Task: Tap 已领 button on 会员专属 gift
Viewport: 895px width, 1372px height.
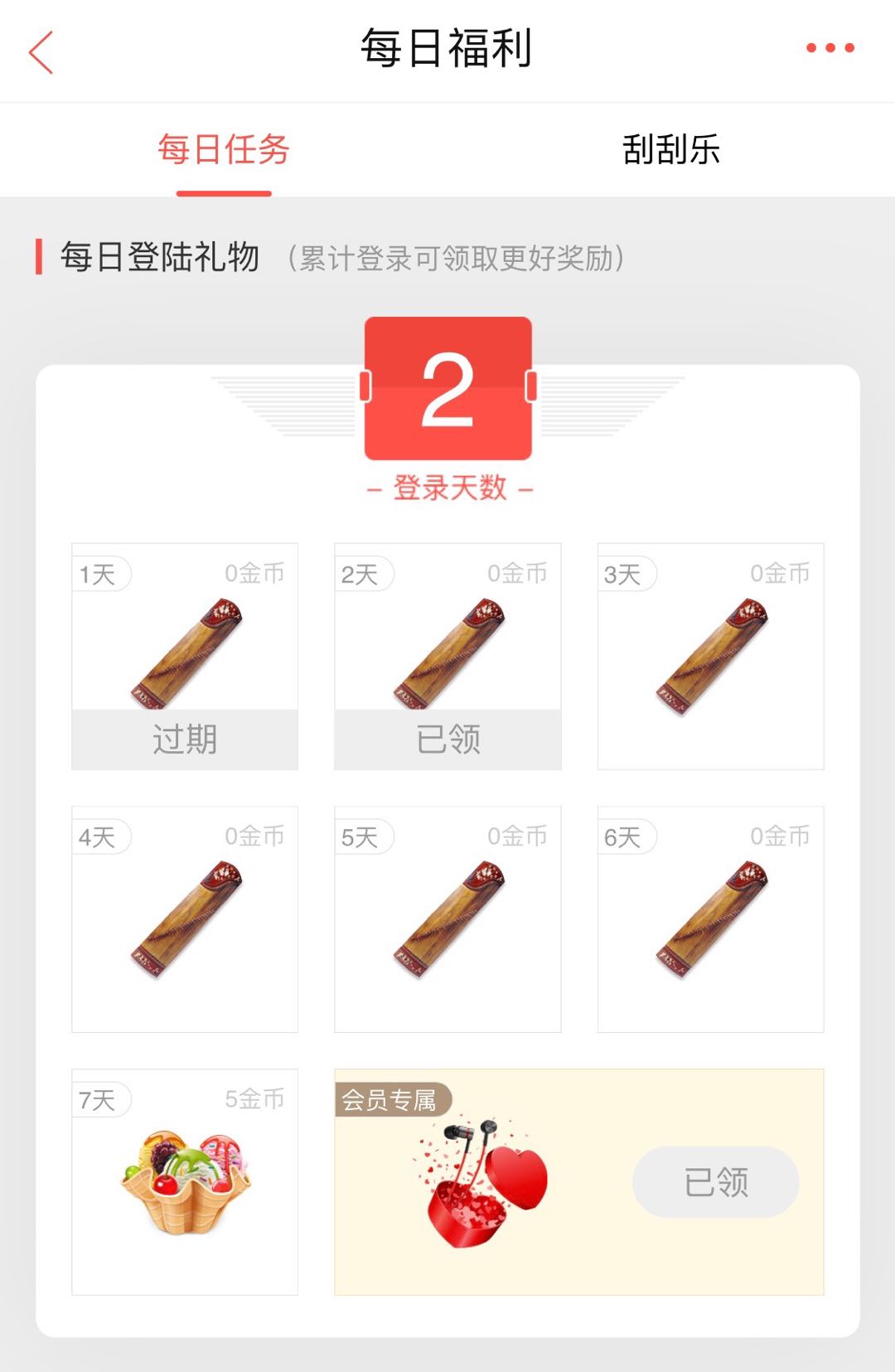Action: click(x=715, y=1181)
